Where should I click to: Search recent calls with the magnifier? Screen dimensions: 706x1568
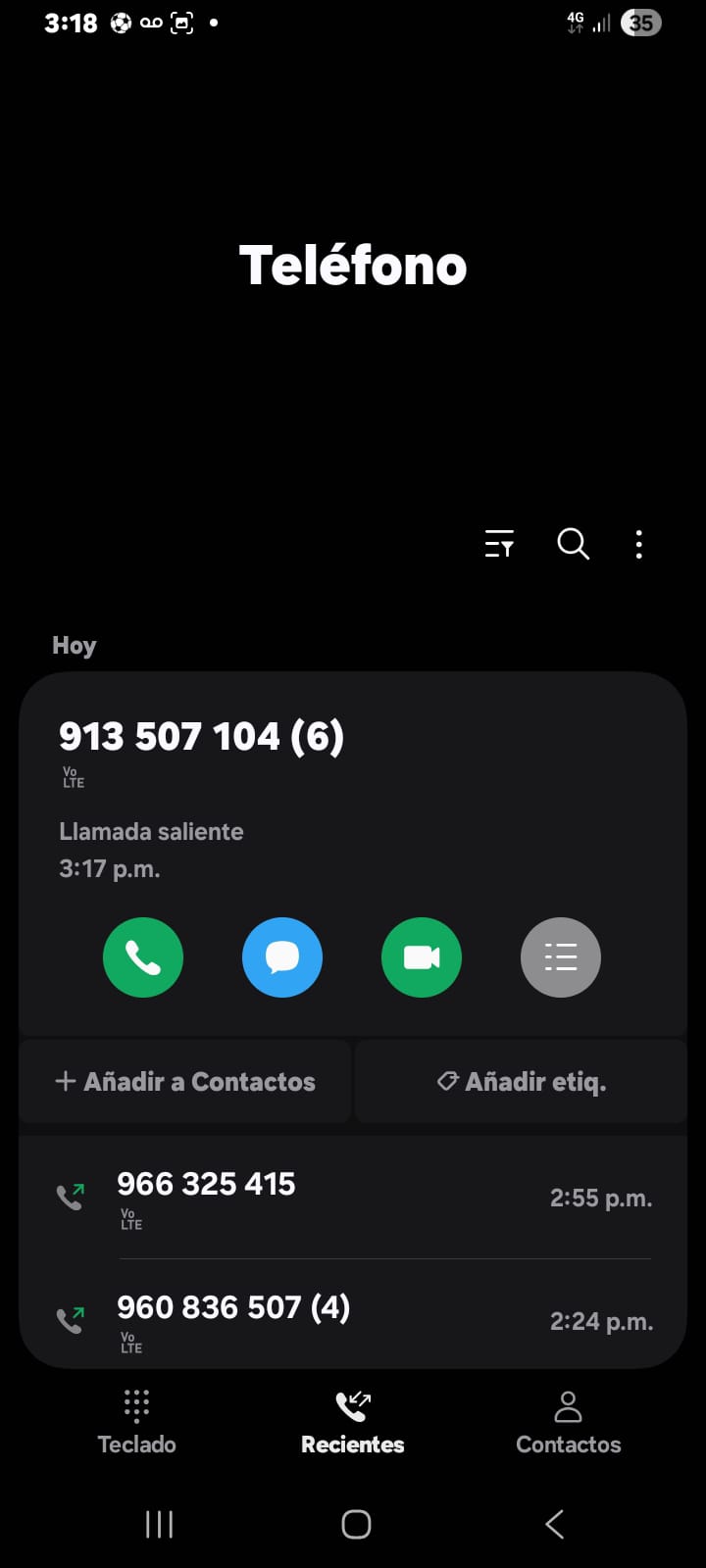(573, 544)
